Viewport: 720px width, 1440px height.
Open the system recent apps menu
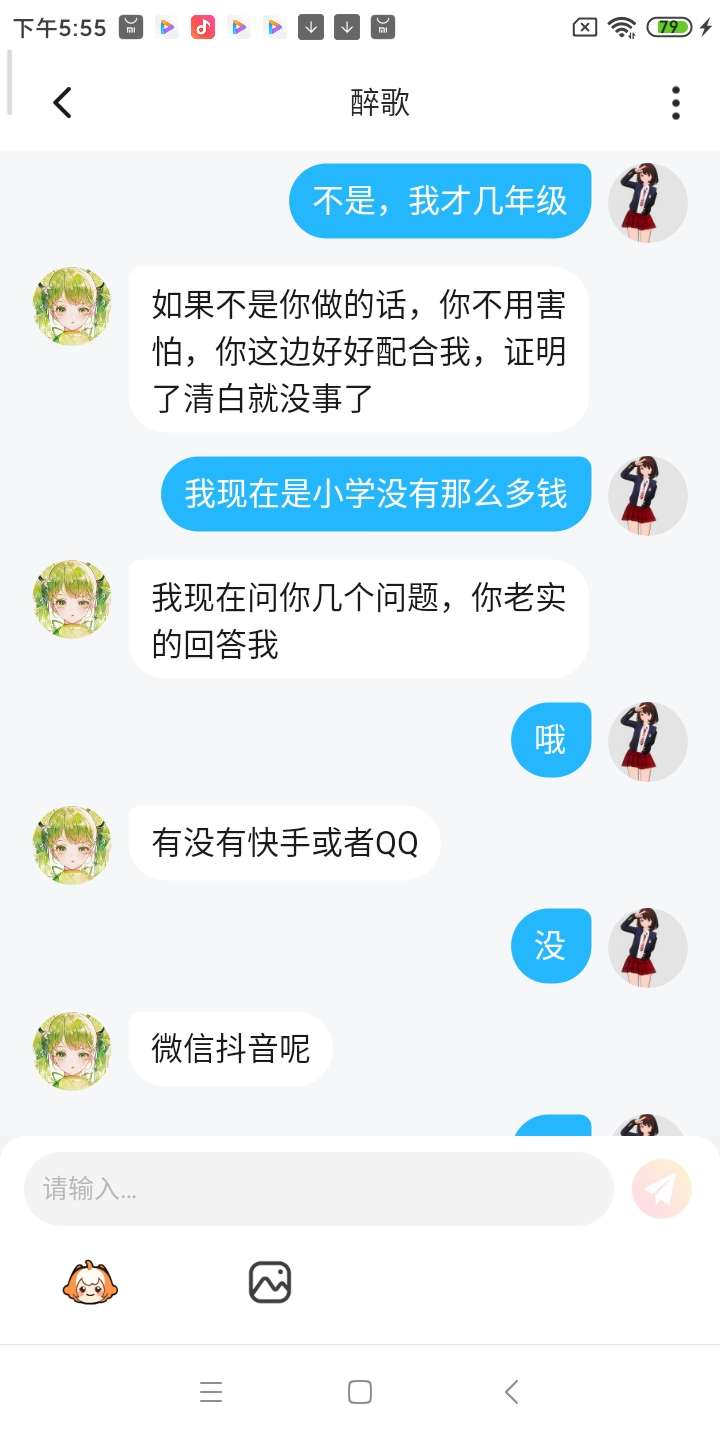tap(211, 1392)
